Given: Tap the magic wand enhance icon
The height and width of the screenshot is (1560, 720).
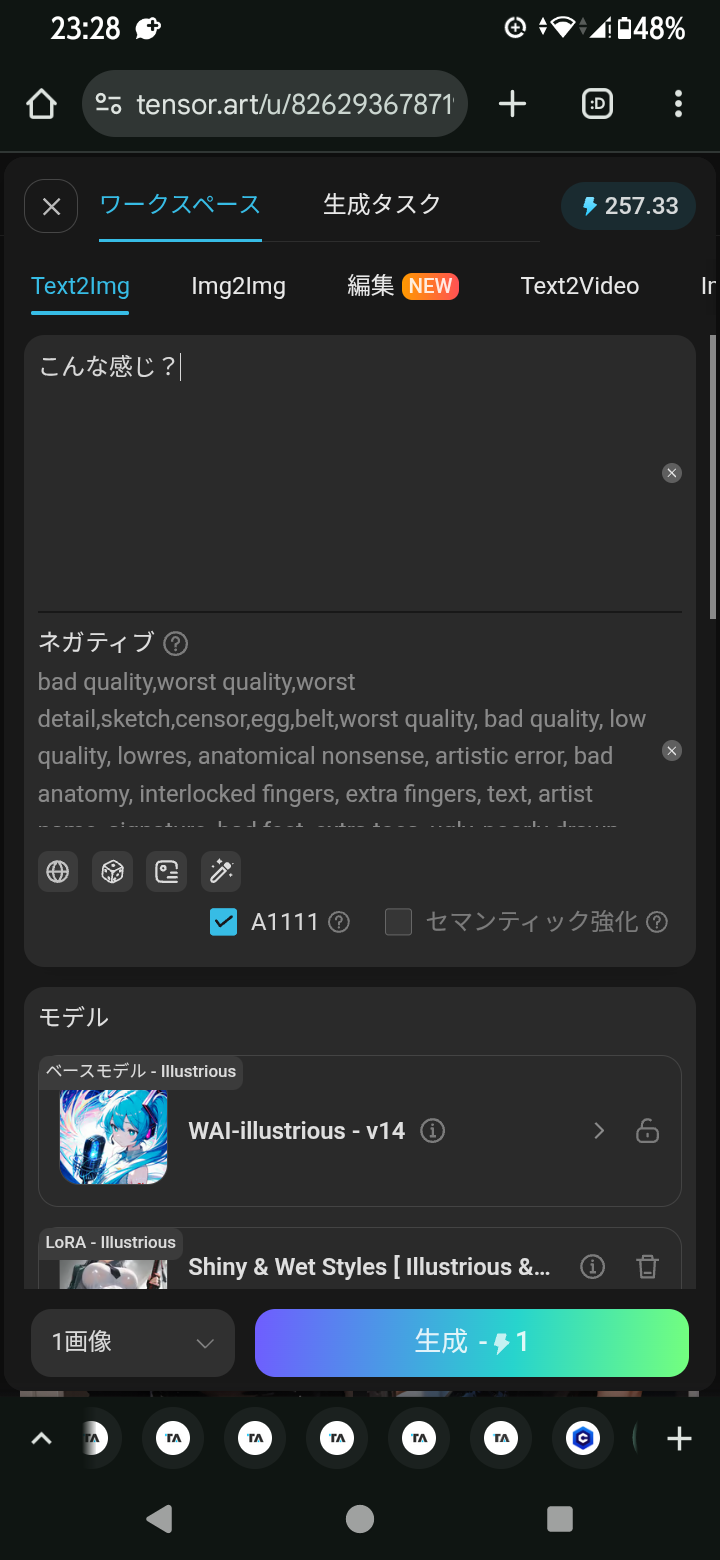Looking at the screenshot, I should (x=220, y=872).
